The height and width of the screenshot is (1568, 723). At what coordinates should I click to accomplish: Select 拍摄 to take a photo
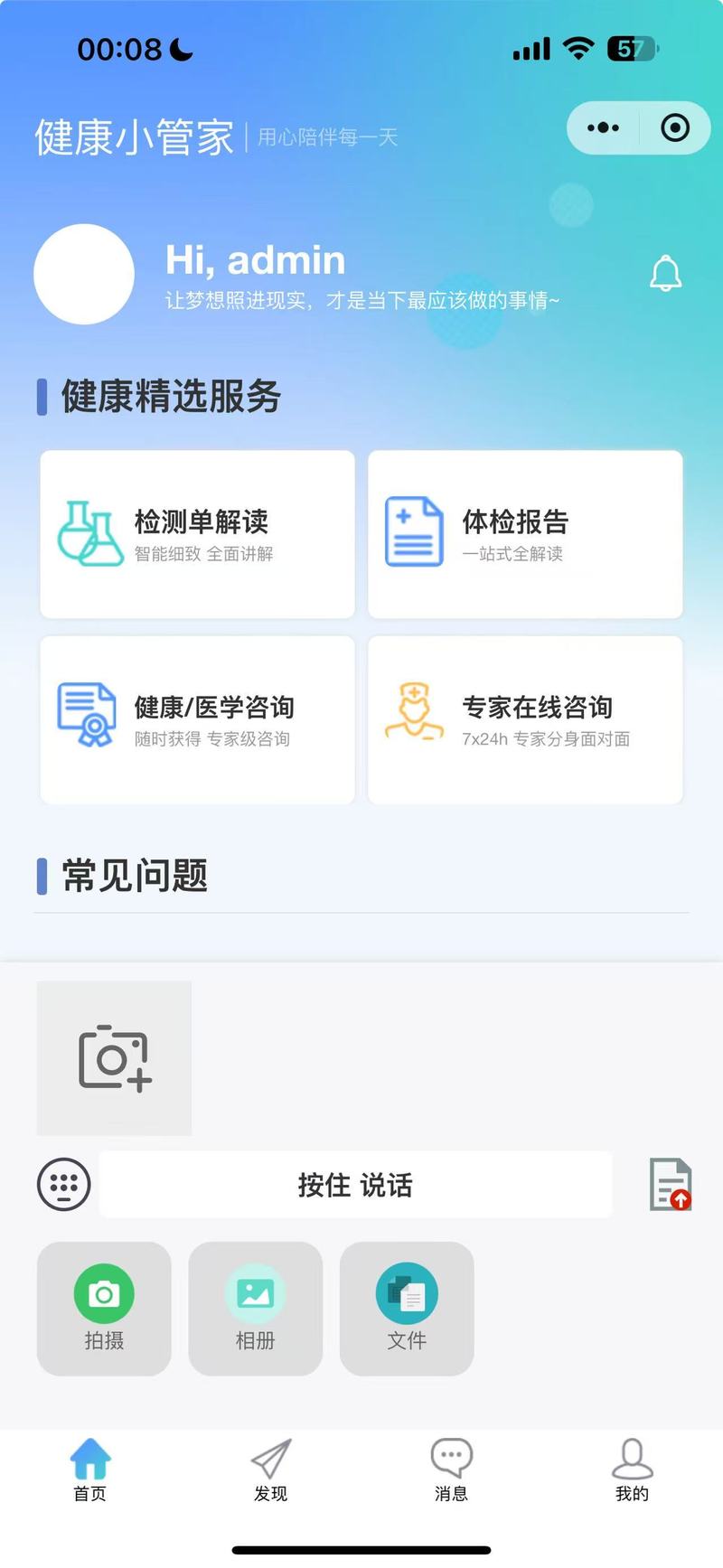click(104, 1309)
